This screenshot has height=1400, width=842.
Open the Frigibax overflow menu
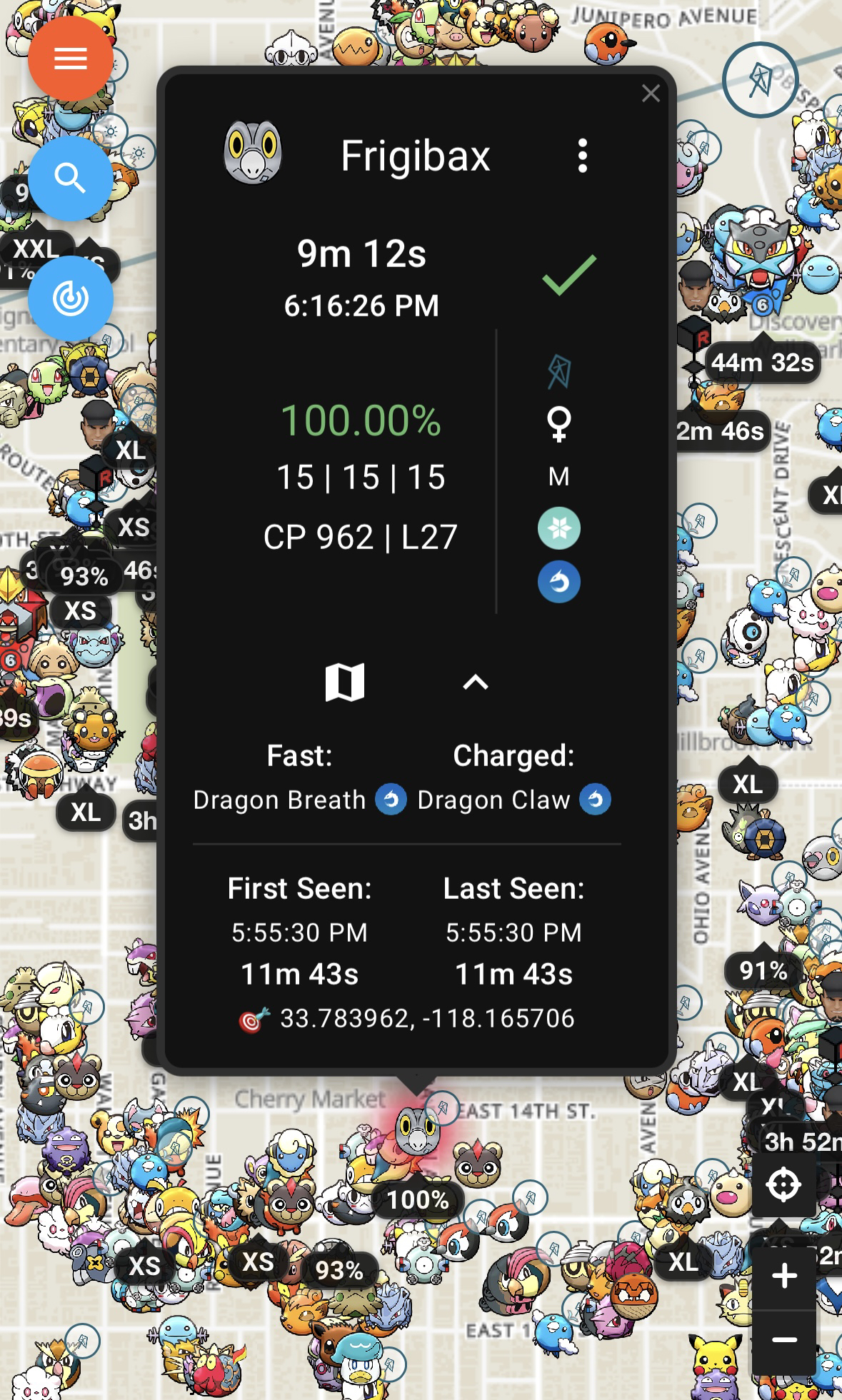point(583,156)
